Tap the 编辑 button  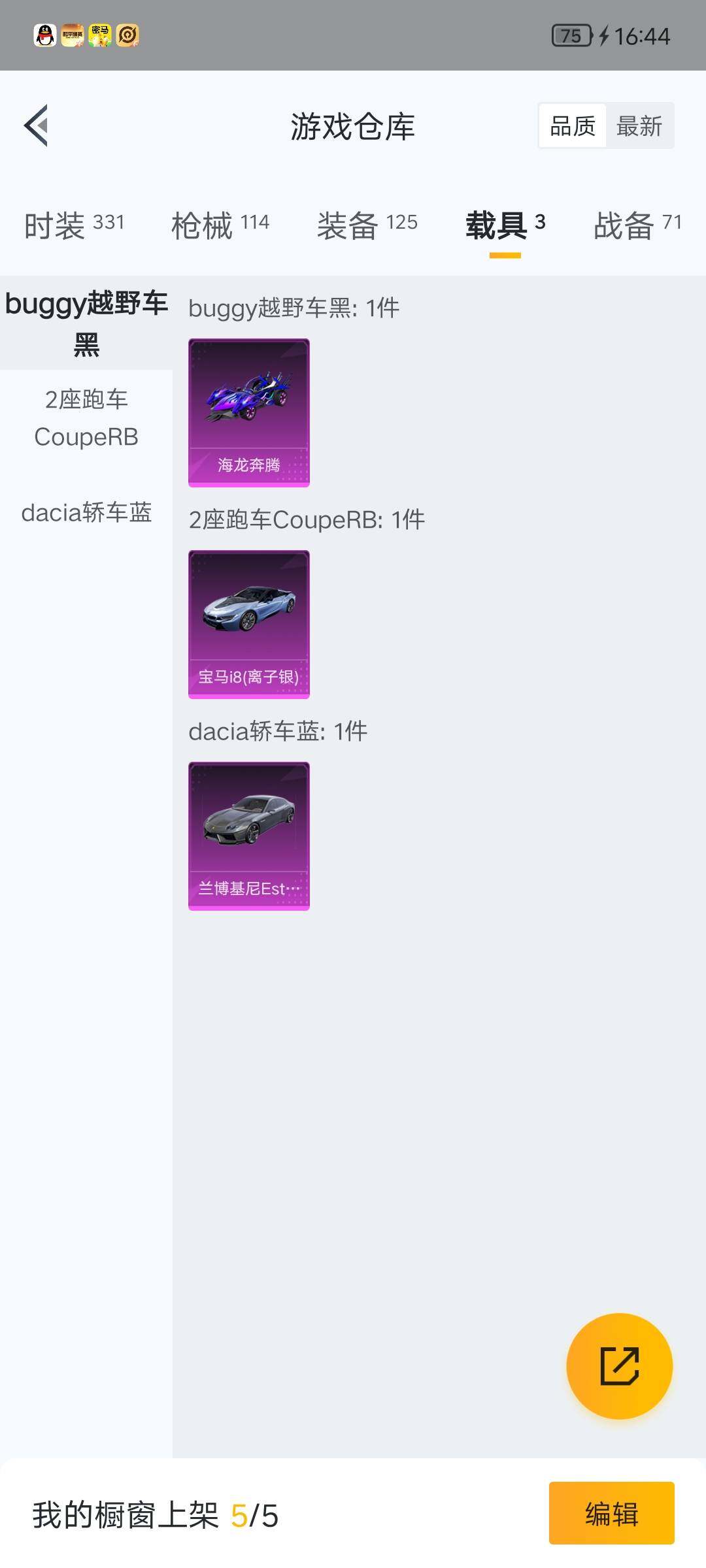tap(612, 1516)
